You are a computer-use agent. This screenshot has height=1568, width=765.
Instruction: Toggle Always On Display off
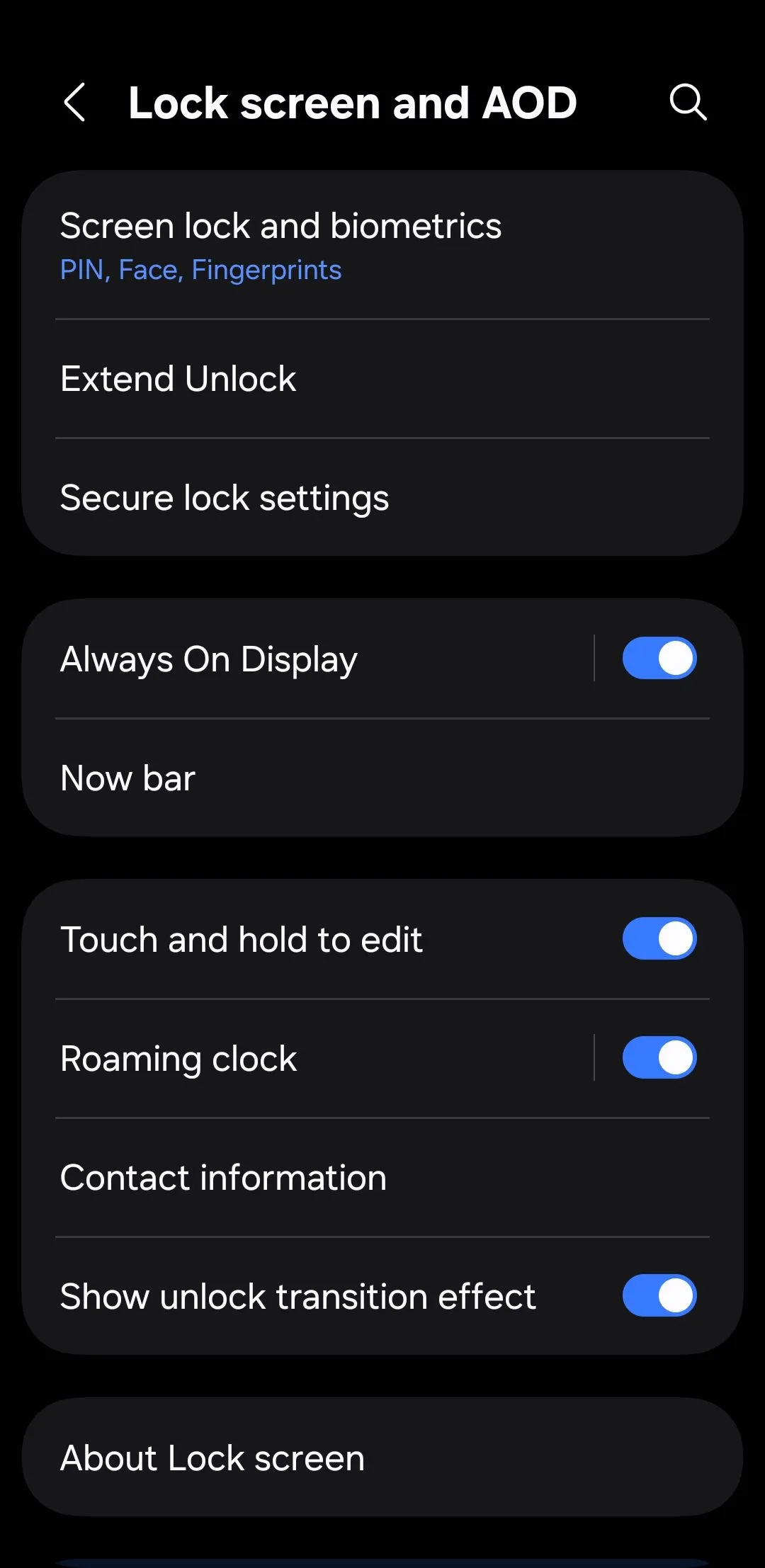[659, 658]
